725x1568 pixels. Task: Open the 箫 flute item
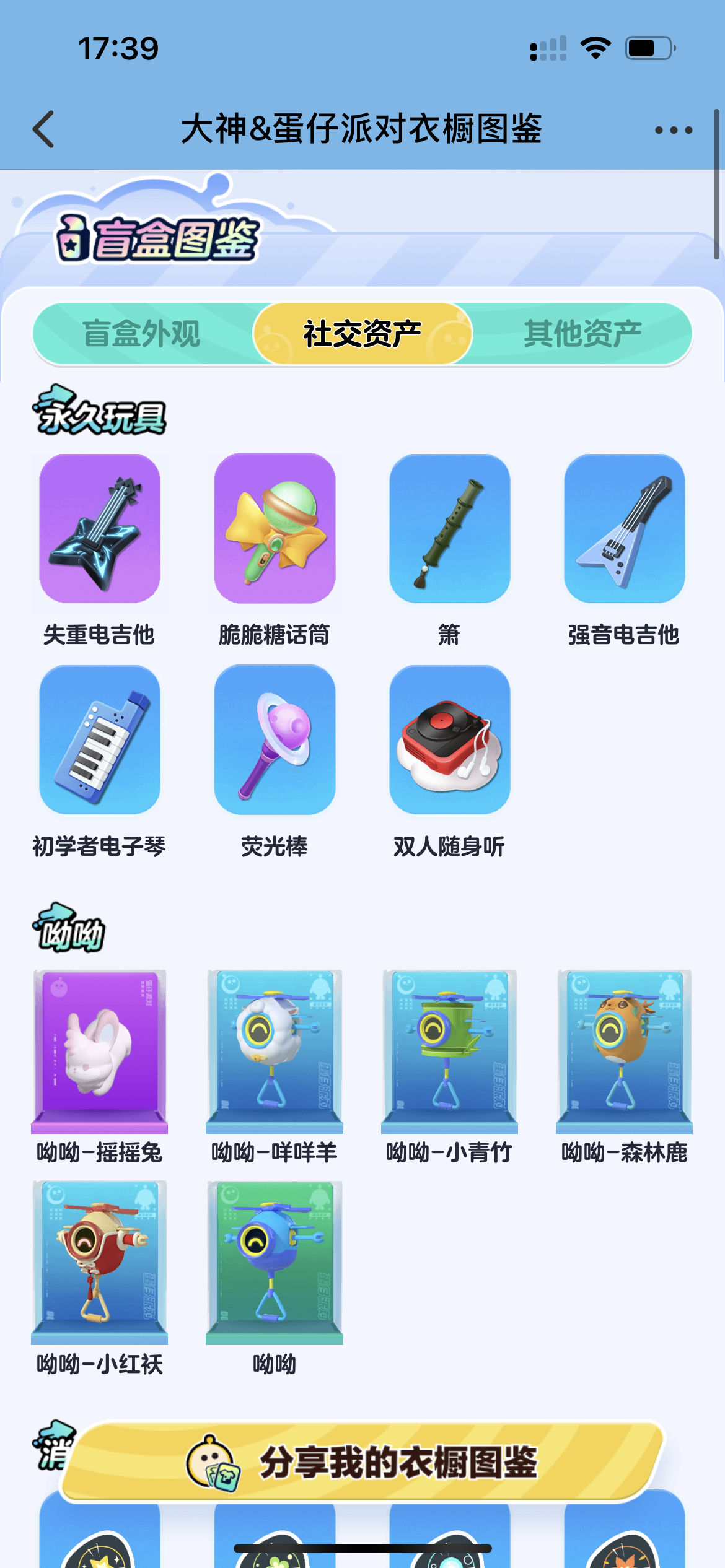tap(449, 529)
